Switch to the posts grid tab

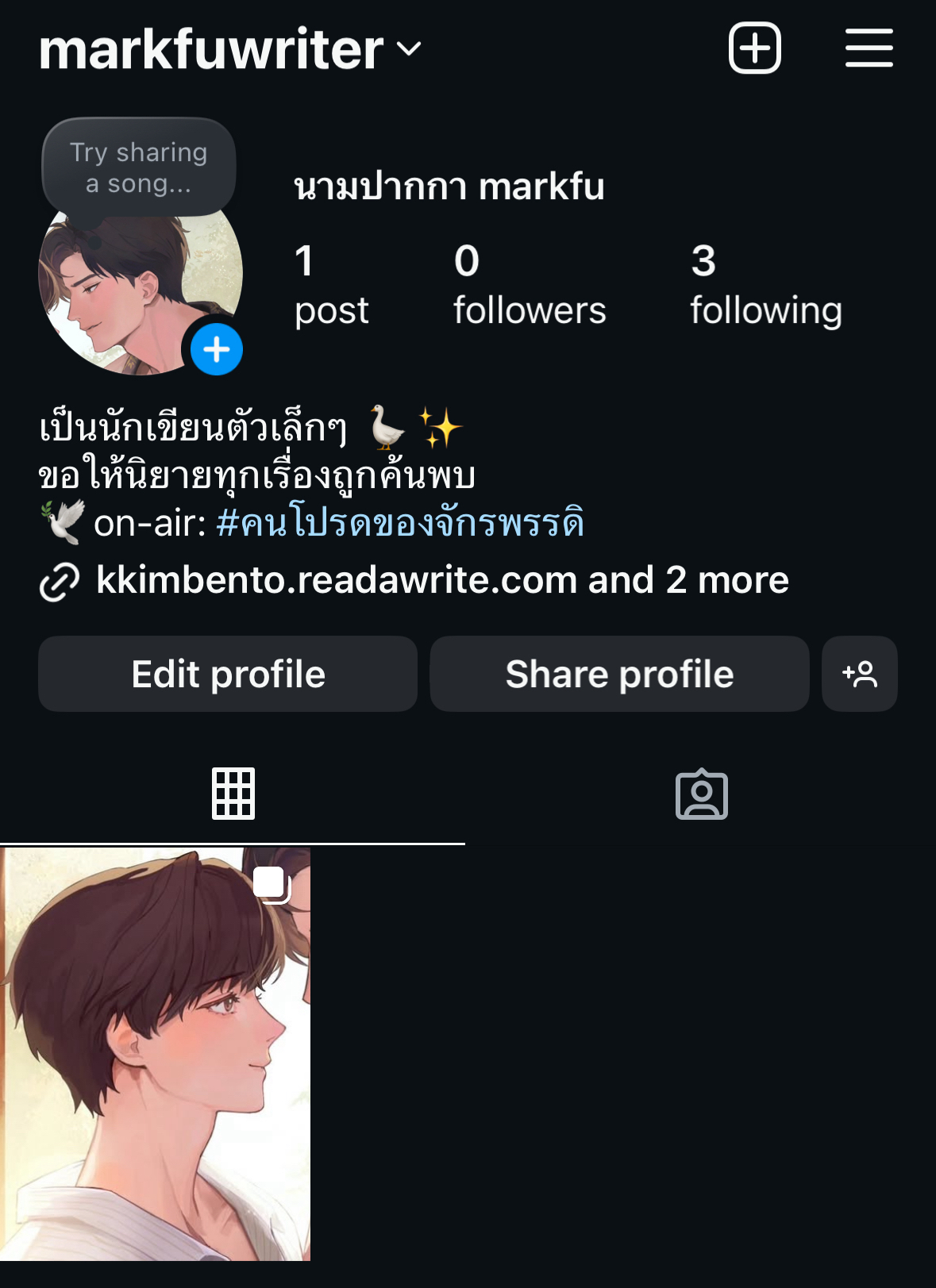click(x=233, y=793)
